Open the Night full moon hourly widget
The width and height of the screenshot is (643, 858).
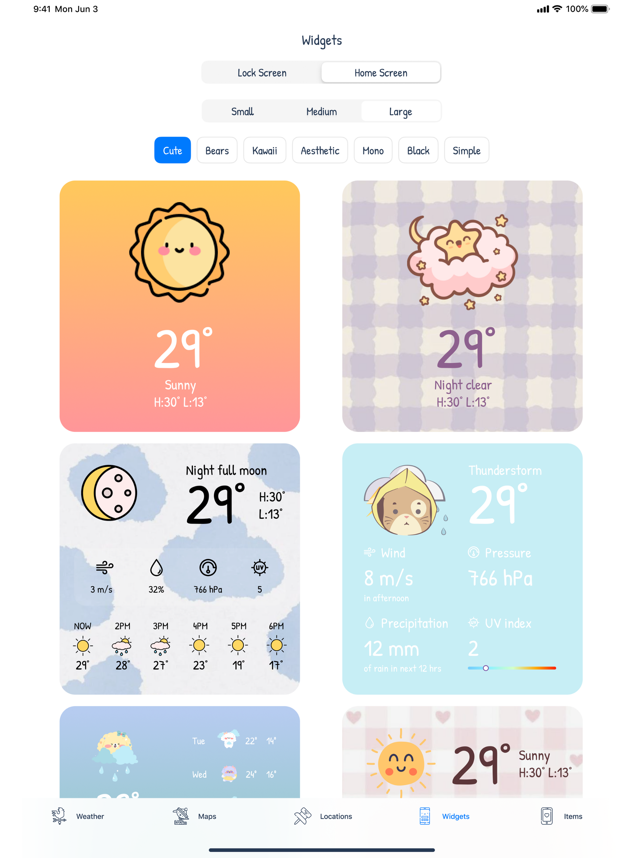180,568
